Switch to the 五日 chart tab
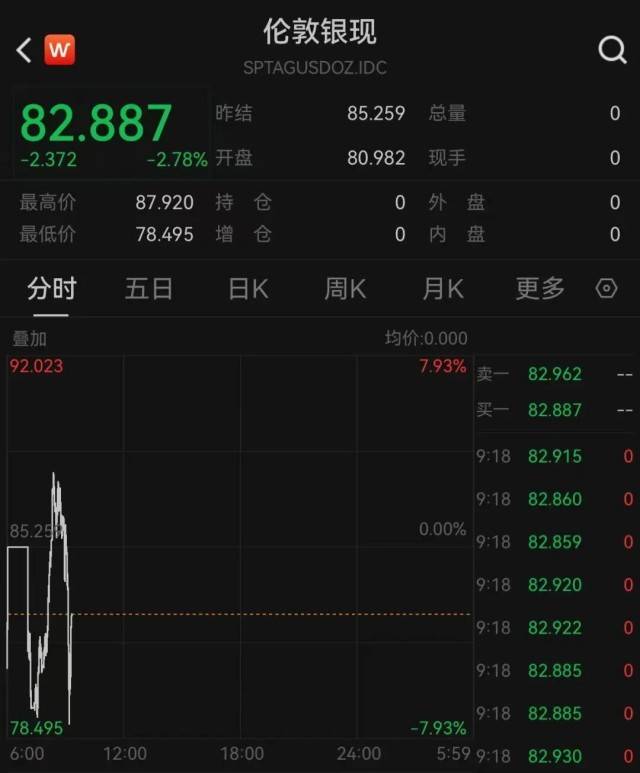Screen dimensions: 640x773 pyautogui.click(x=149, y=289)
